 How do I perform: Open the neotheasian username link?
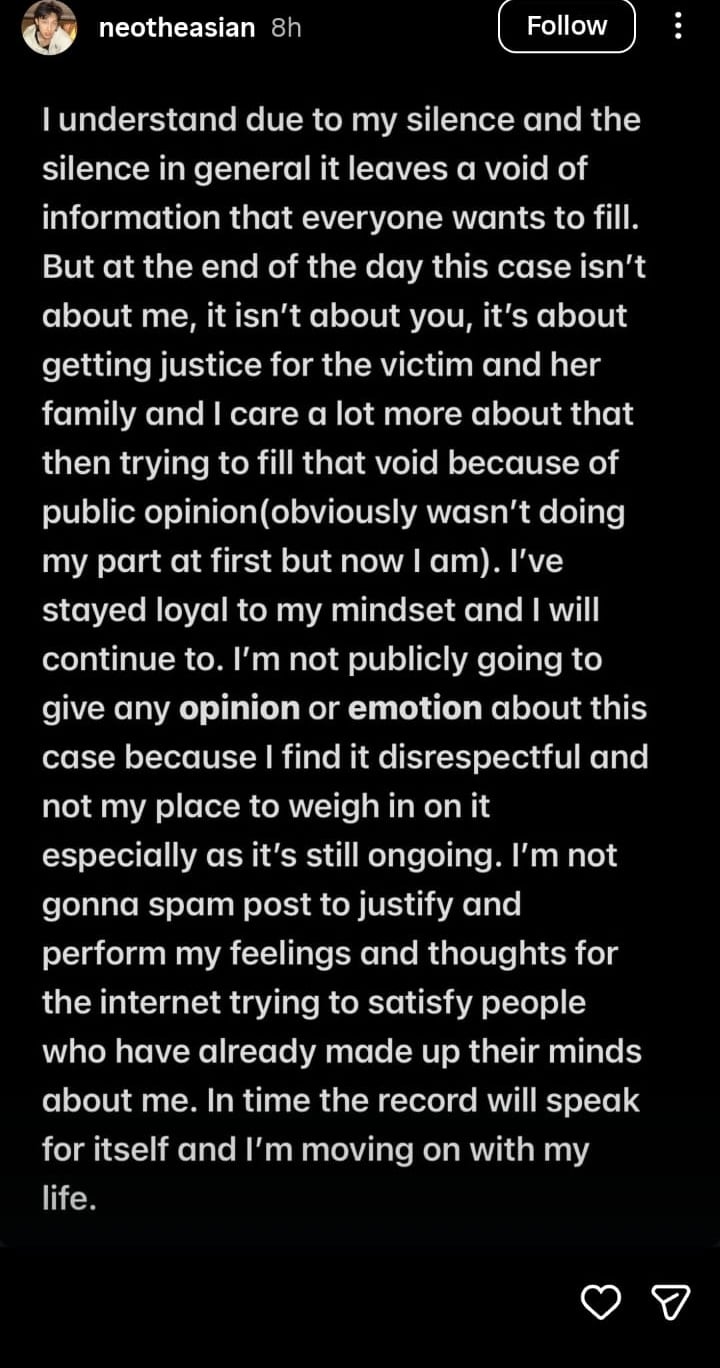coord(177,27)
